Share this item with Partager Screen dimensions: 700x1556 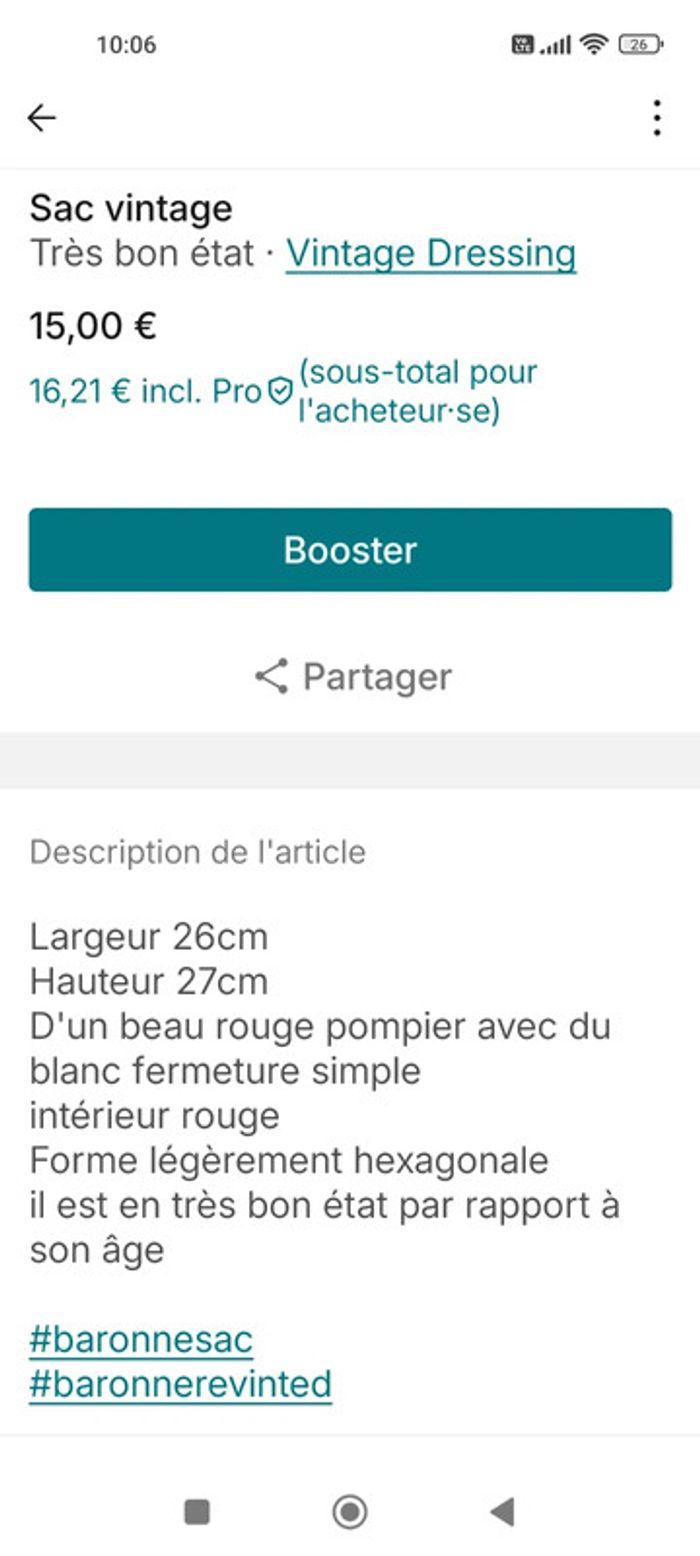click(352, 677)
